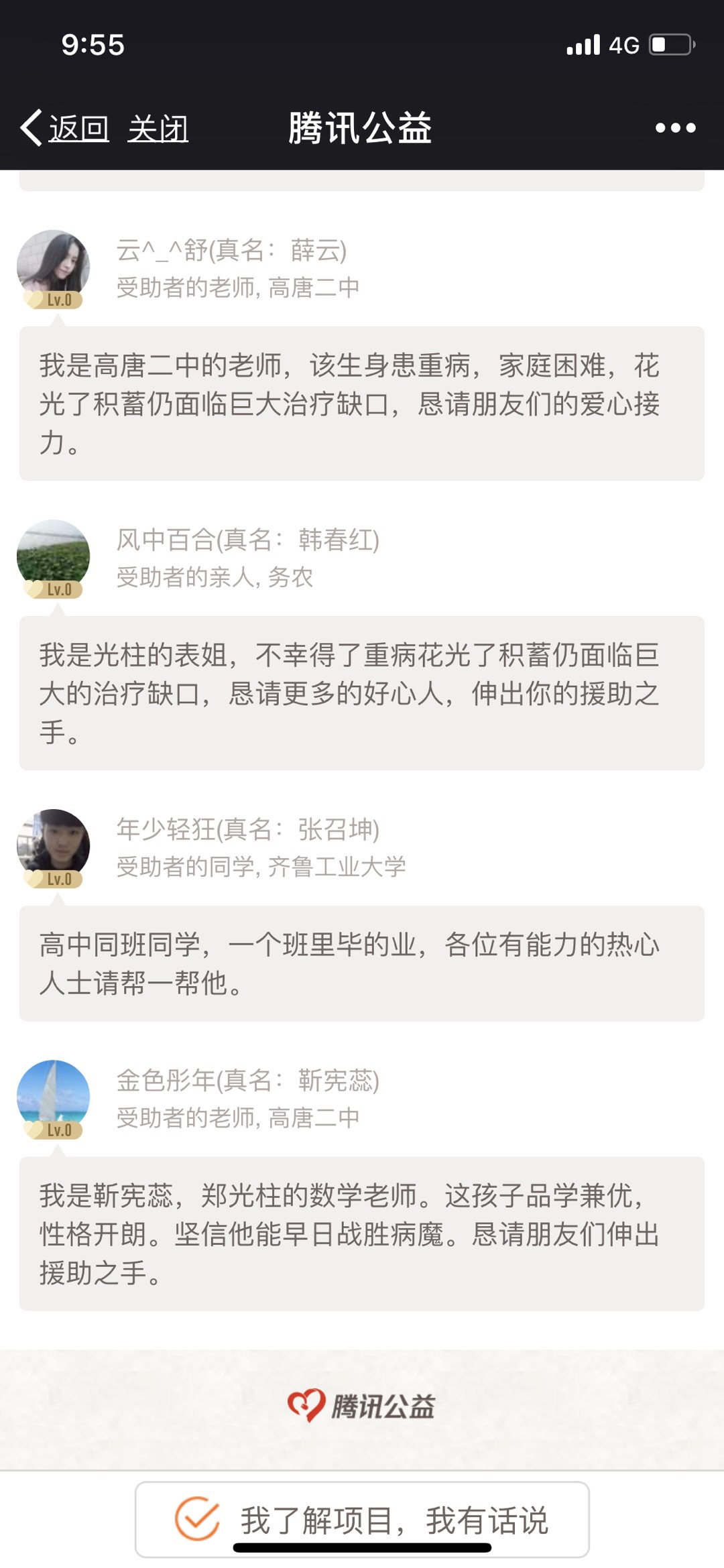This screenshot has width=724, height=1568.
Task: Tap 我了解项目，我有话说 button
Action: pos(362,1519)
